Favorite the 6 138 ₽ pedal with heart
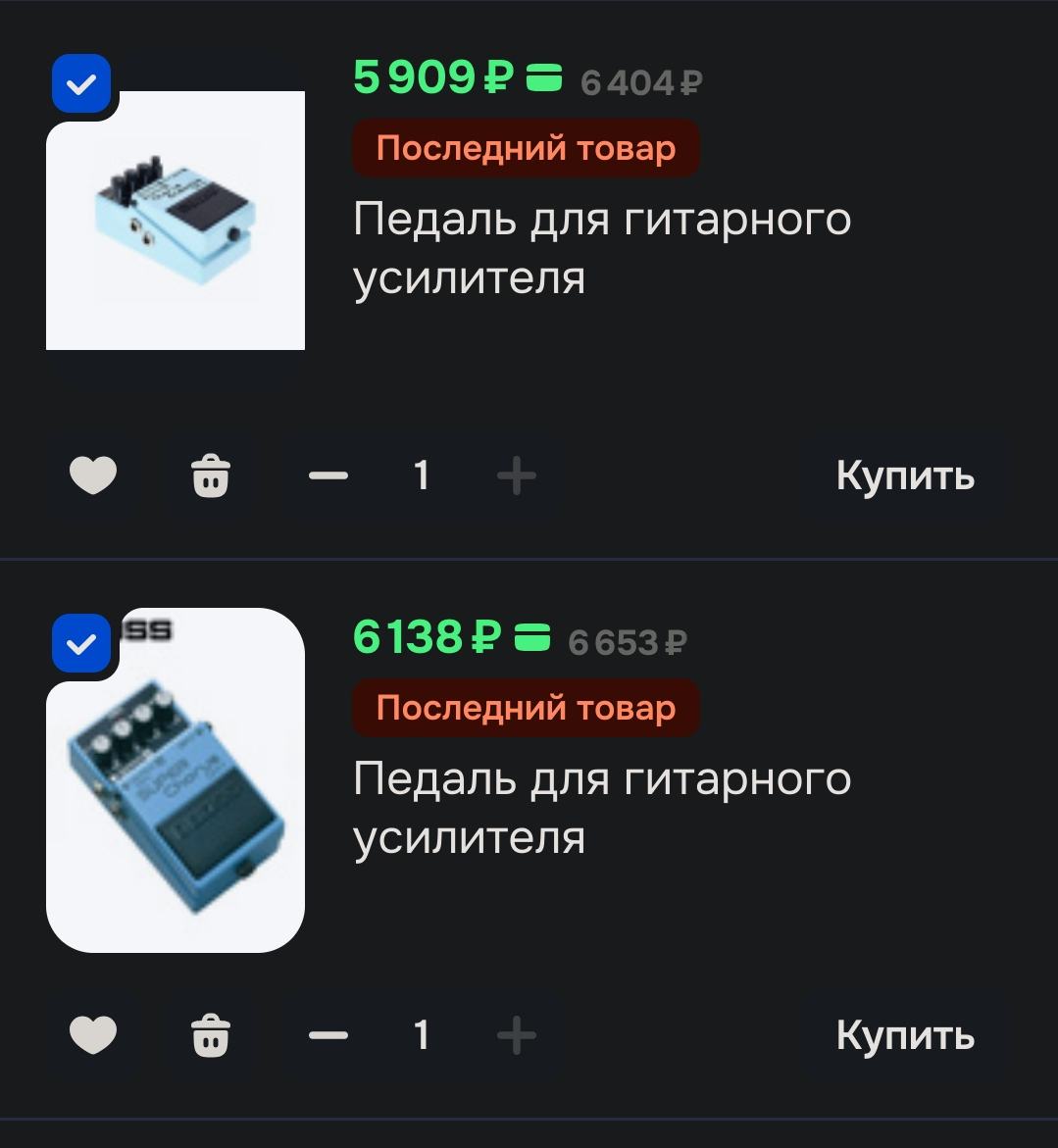Screen dimensions: 1058x1148 [x=93, y=1035]
